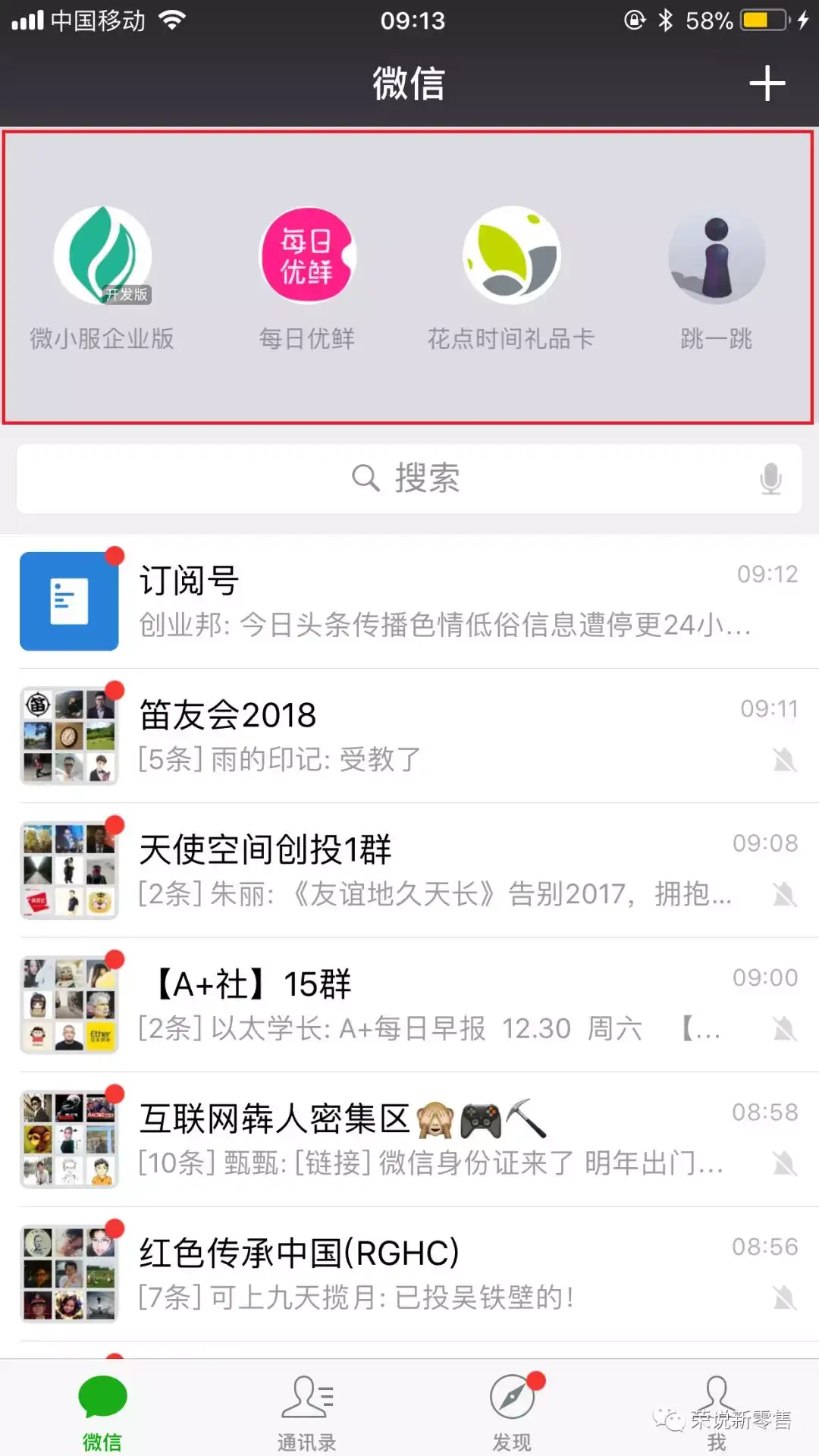Open the 红色传承中国(RGHC) group chat
The height and width of the screenshot is (1456, 819).
(x=409, y=1274)
